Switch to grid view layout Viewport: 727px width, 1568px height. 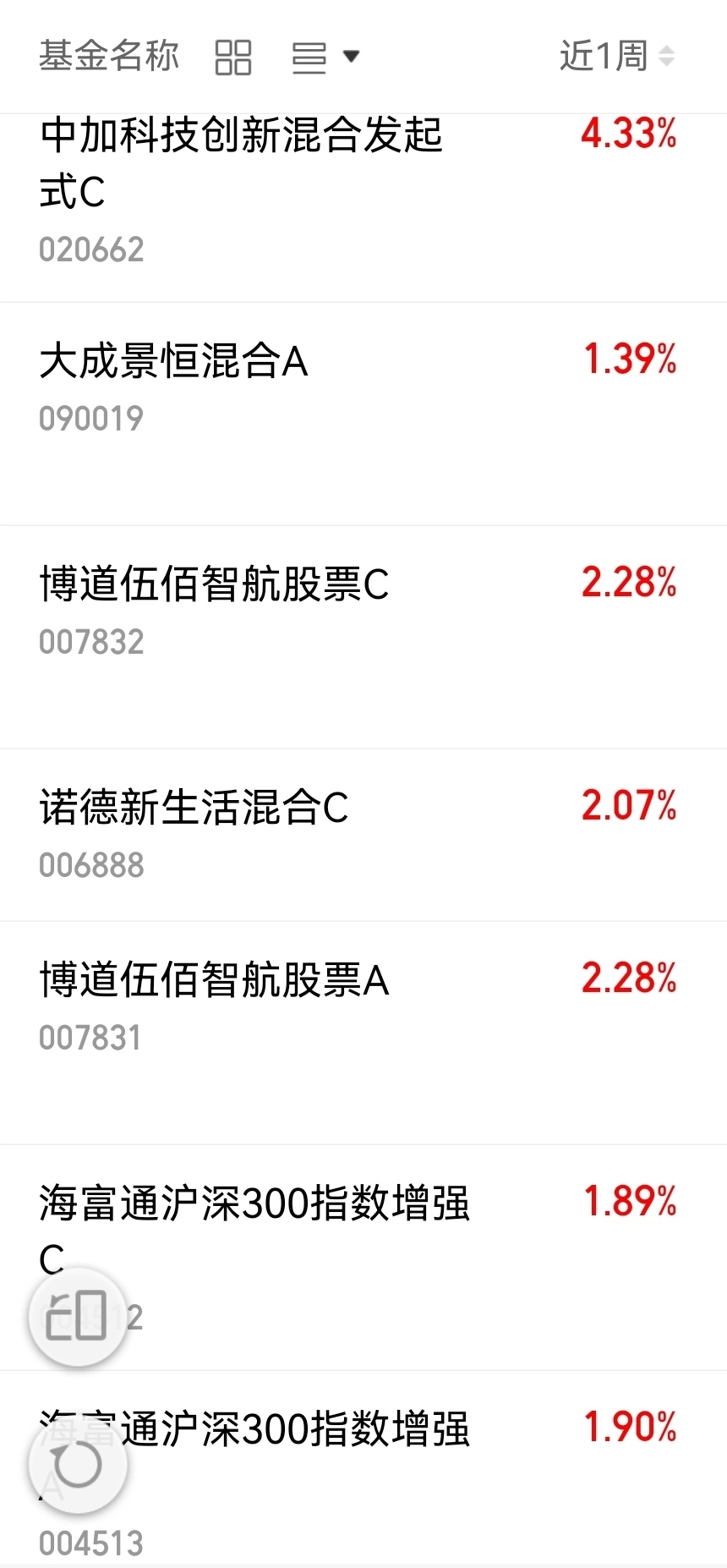click(x=233, y=58)
